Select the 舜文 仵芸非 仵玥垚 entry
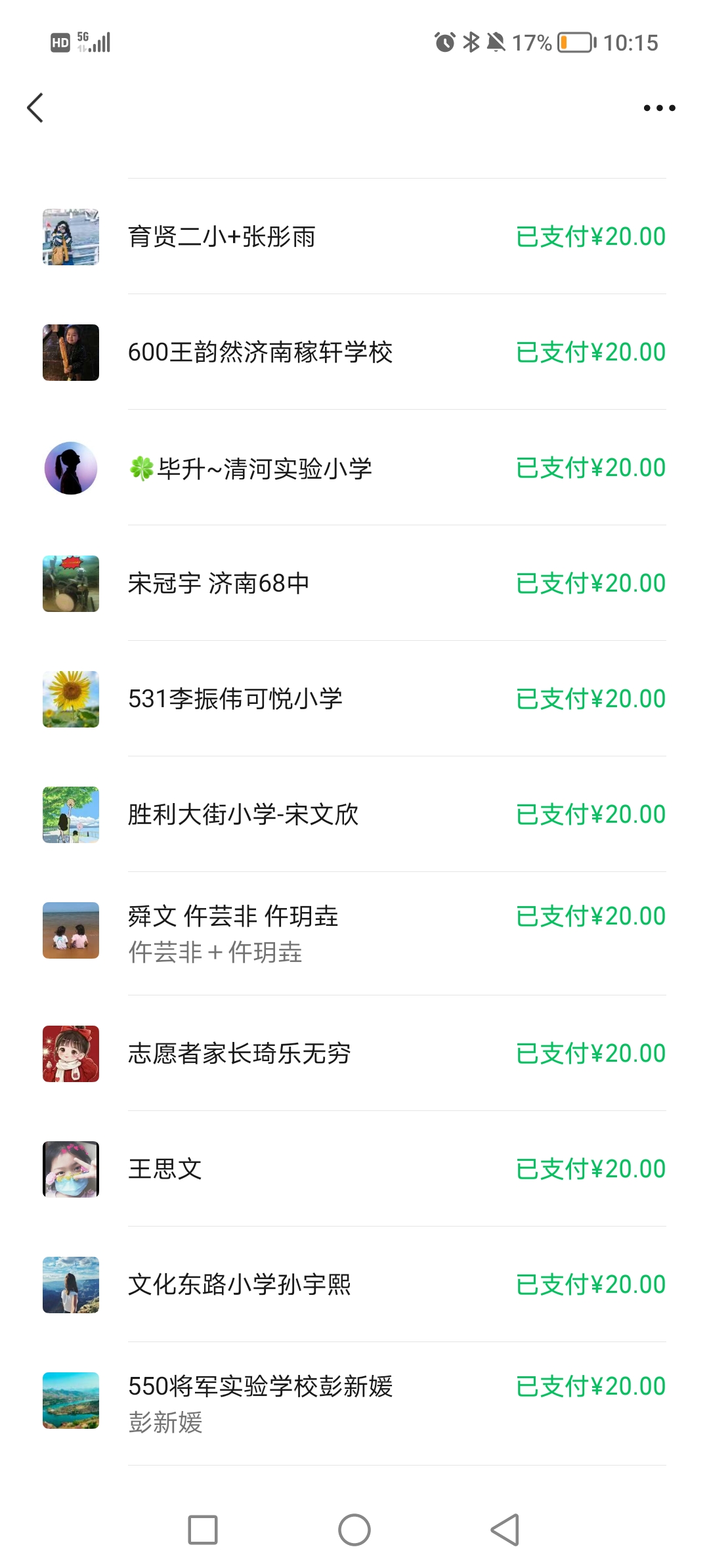 click(x=354, y=932)
